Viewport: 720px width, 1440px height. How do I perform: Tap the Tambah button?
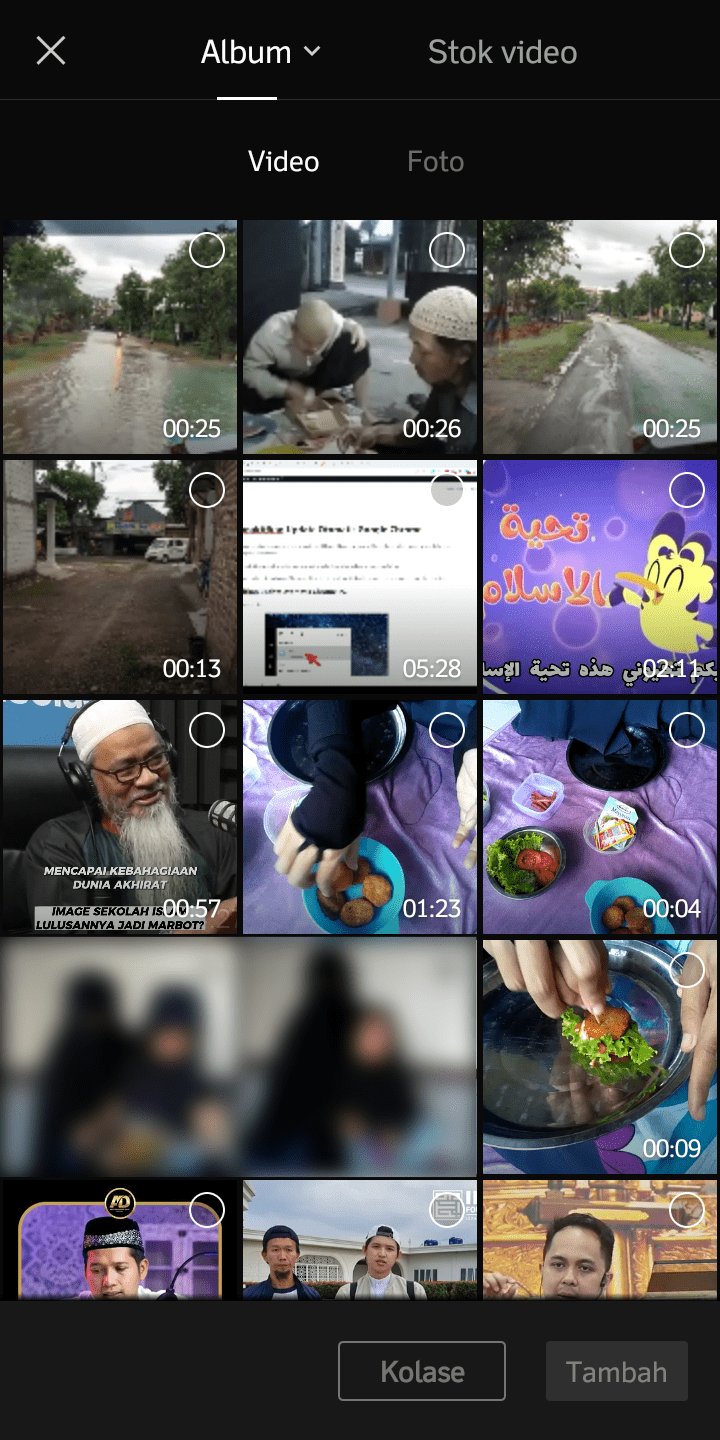(617, 1371)
